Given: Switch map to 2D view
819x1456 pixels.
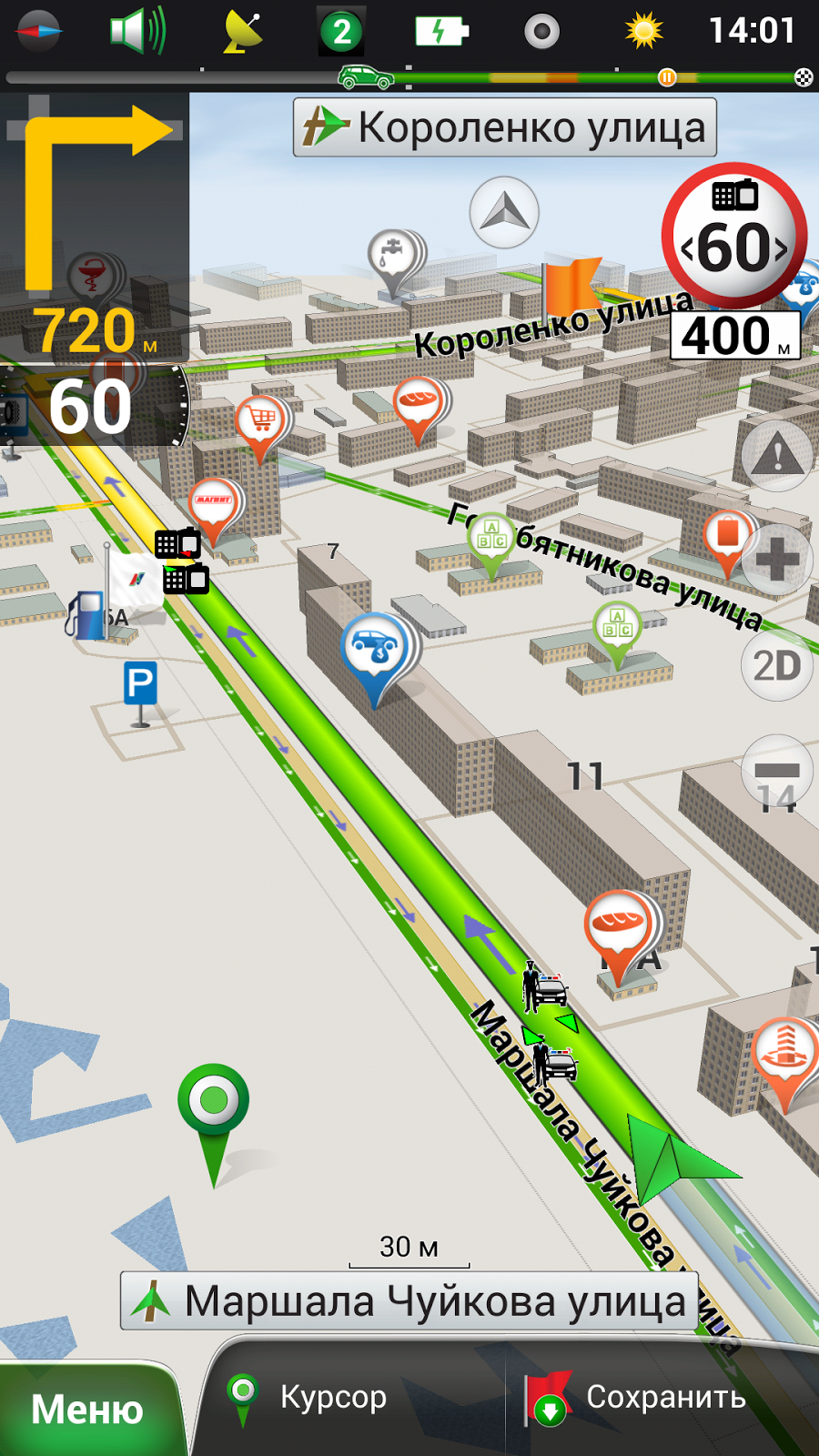Looking at the screenshot, I should pyautogui.click(x=776, y=666).
